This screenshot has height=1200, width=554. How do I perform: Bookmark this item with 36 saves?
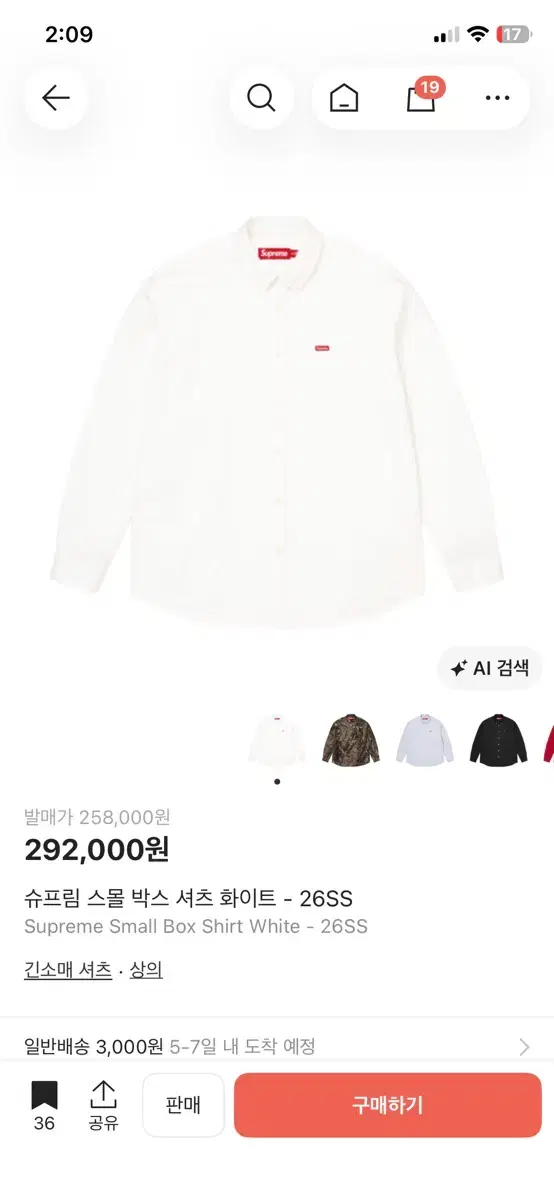(x=44, y=1105)
